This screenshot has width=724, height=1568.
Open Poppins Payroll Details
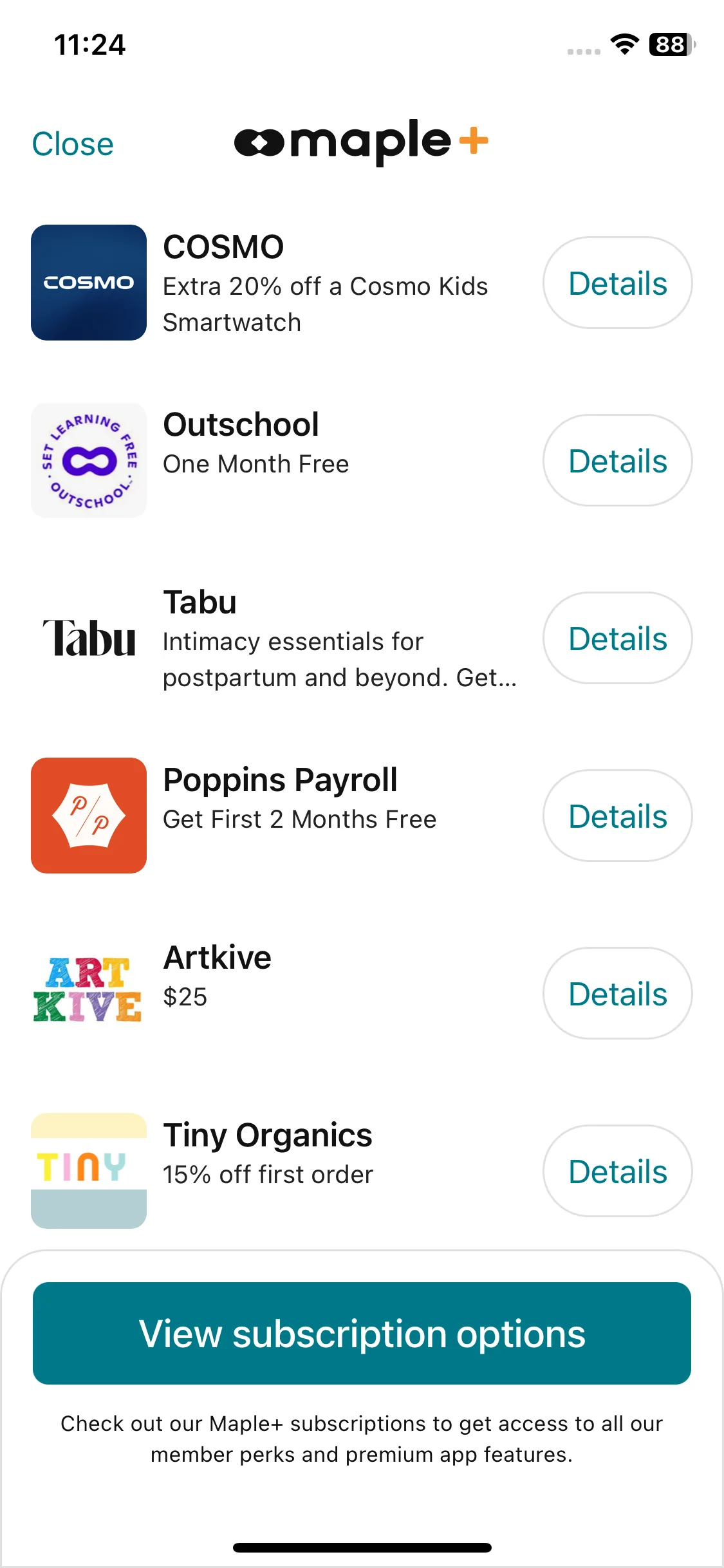click(617, 816)
